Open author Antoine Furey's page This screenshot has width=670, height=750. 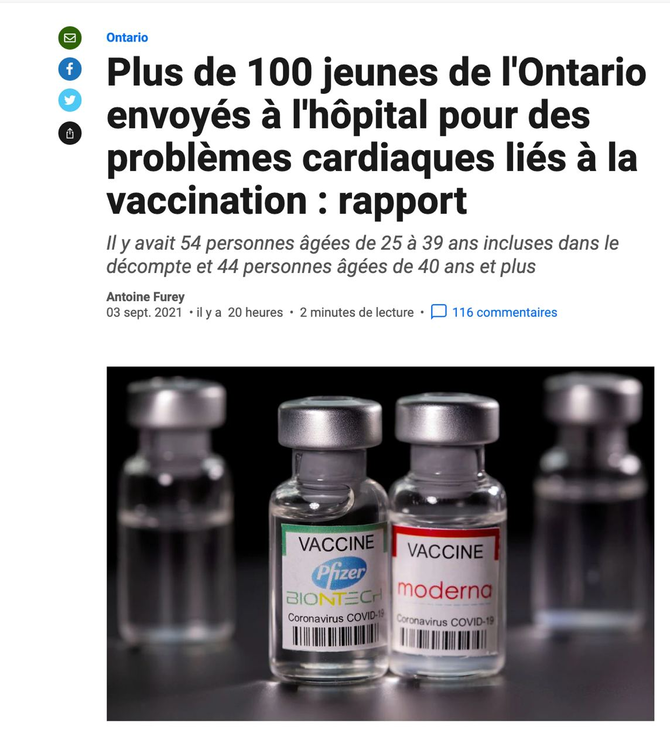click(x=145, y=297)
